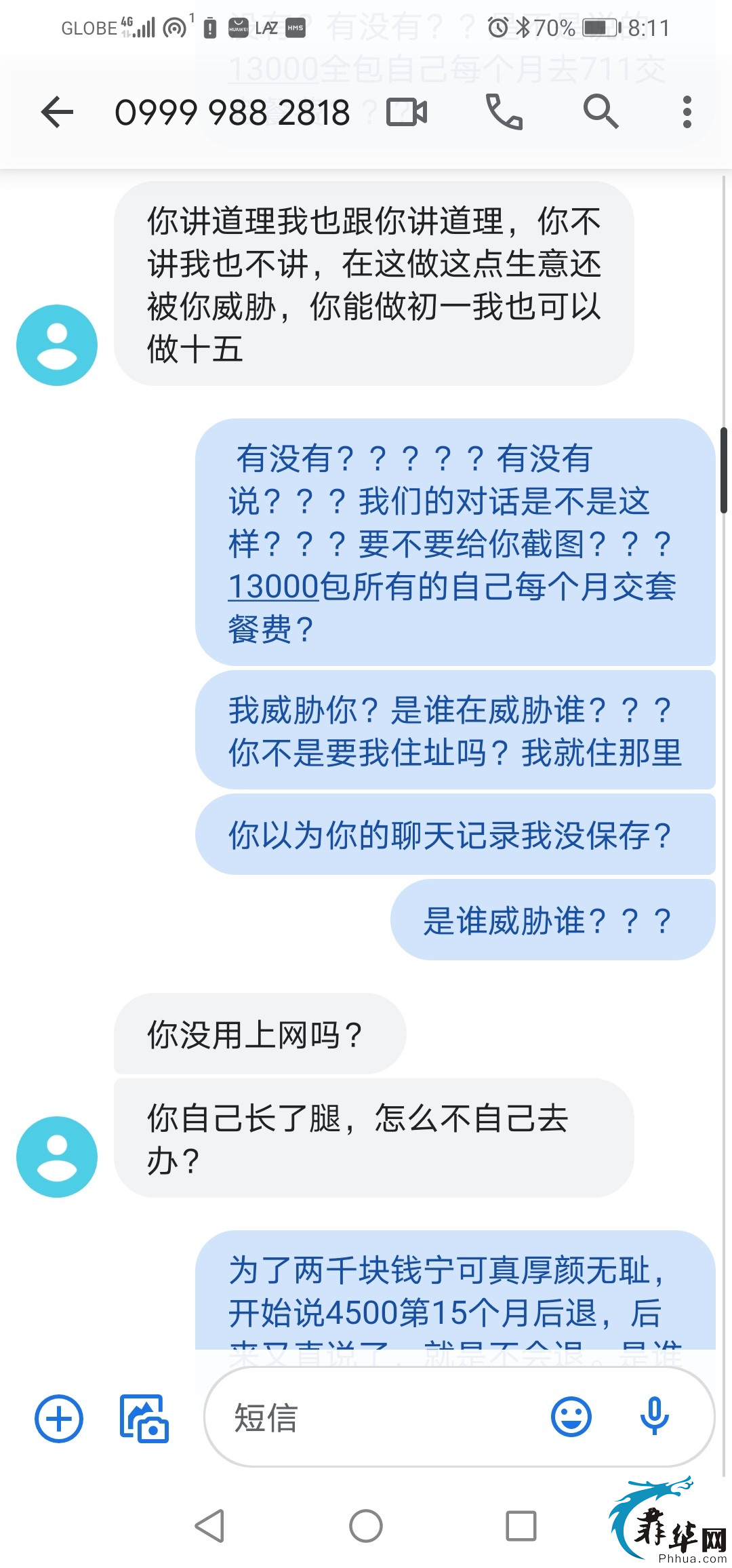Start a video call with this number
The image size is (732, 1568).
pos(407,112)
